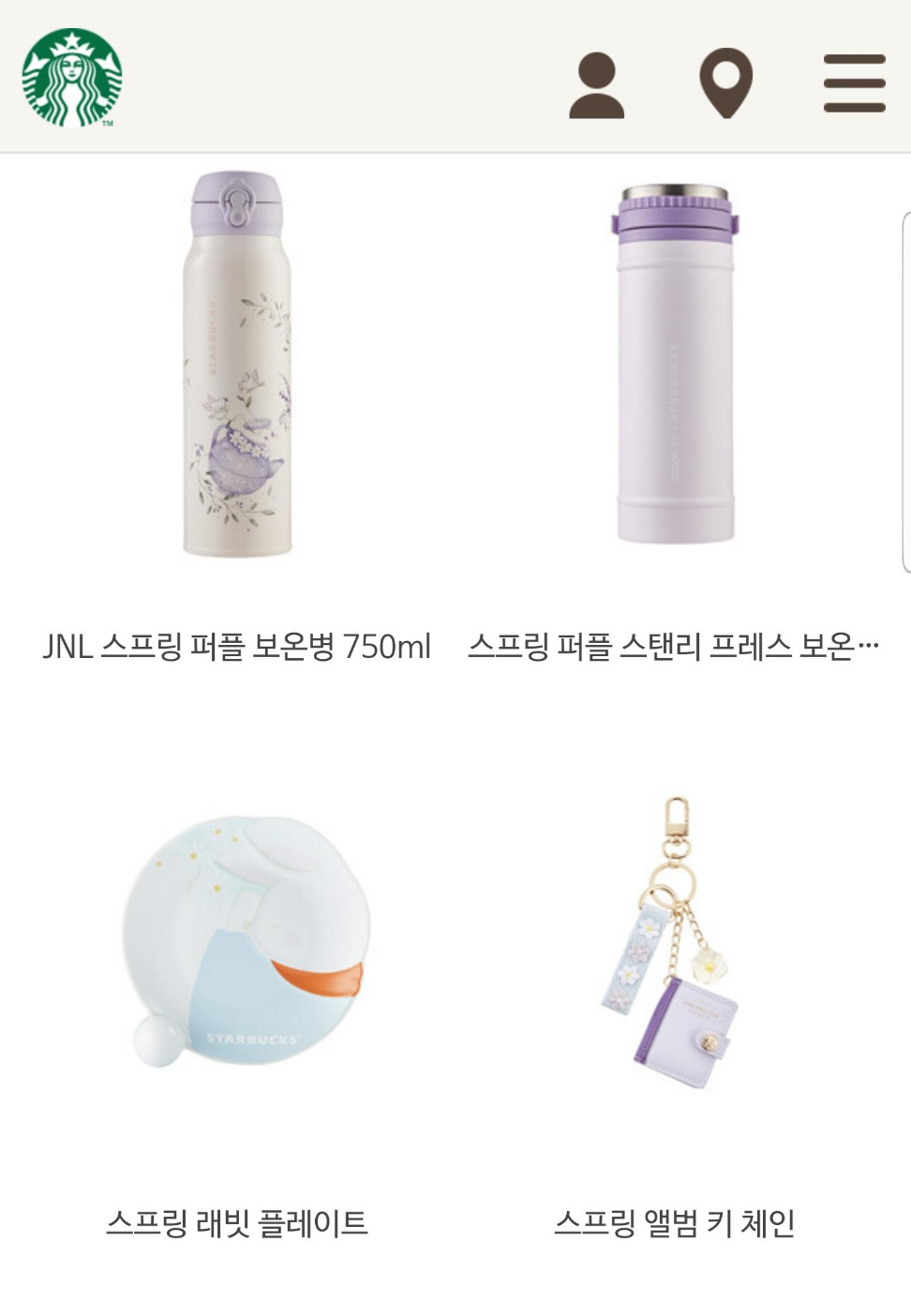Open the account profile icon
Image resolution: width=911 pixels, height=1316 pixels.
pos(596,85)
